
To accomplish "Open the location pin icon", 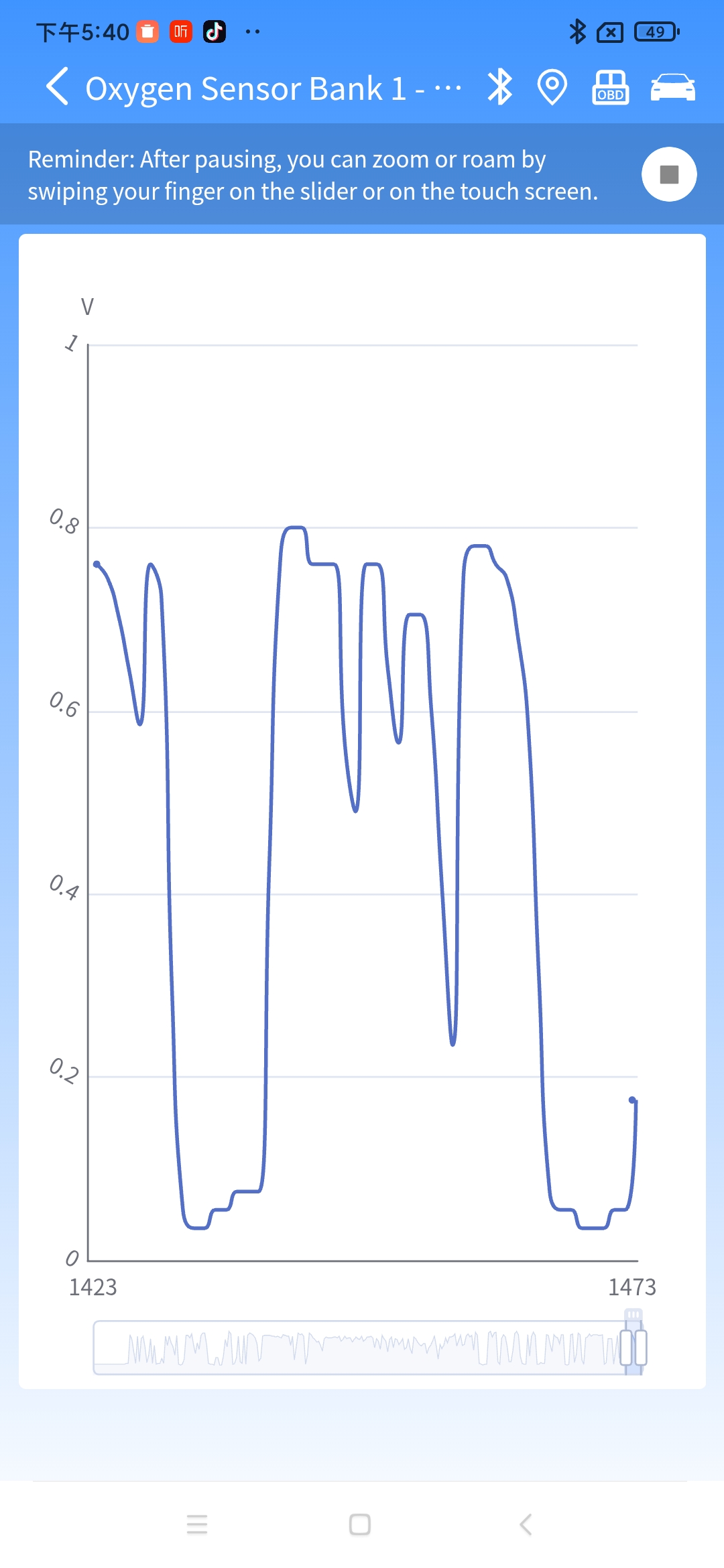I will point(552,87).
